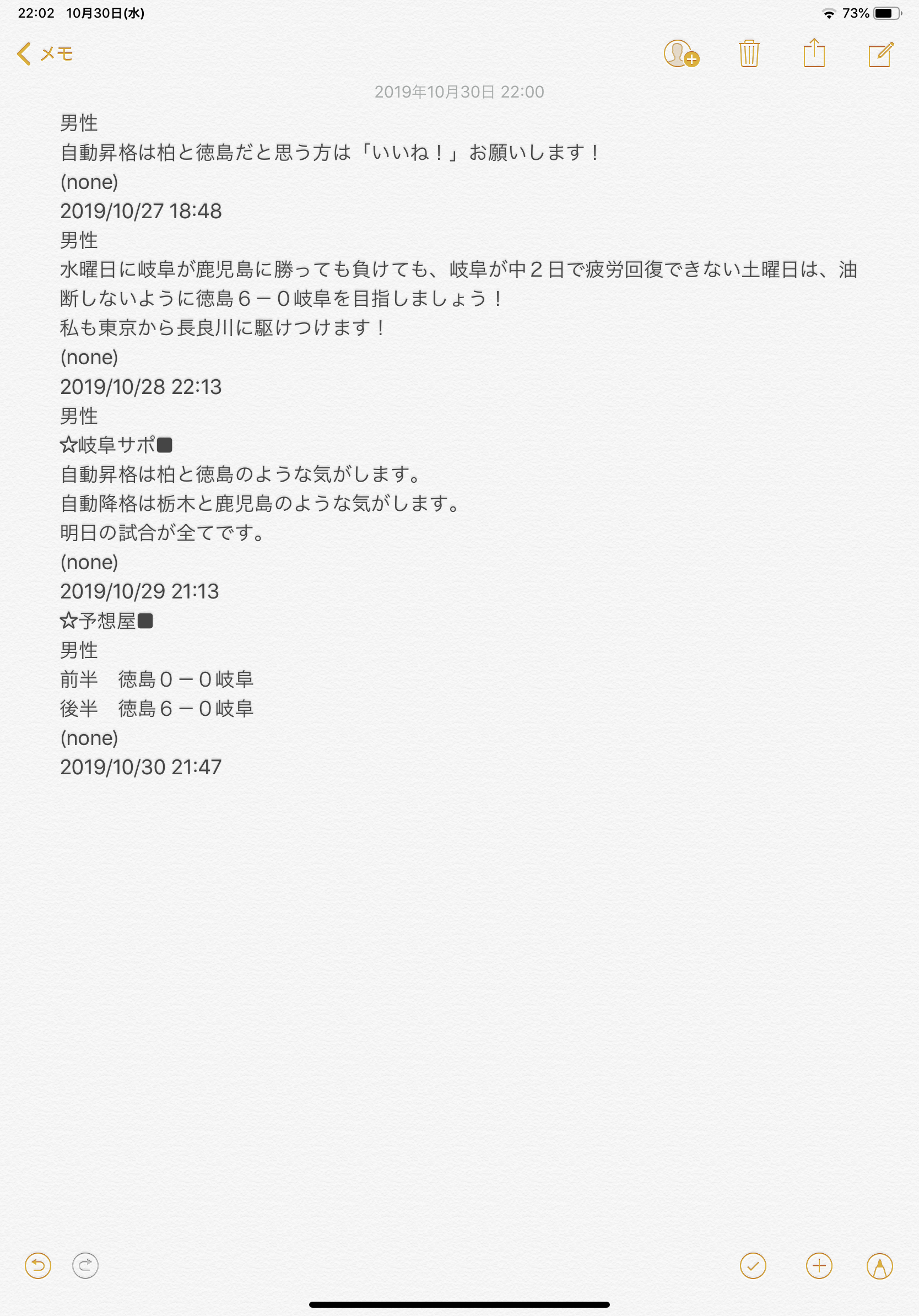Screen dimensions: 919x1316
Task: Add a checklist to the note
Action: [753, 1265]
